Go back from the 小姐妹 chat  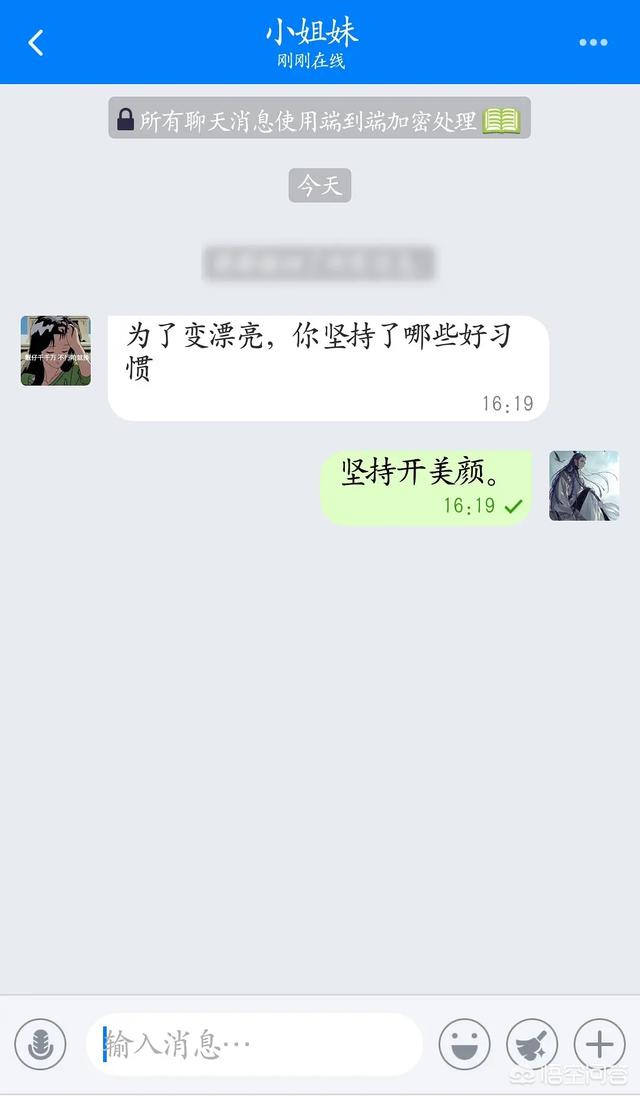(36, 42)
